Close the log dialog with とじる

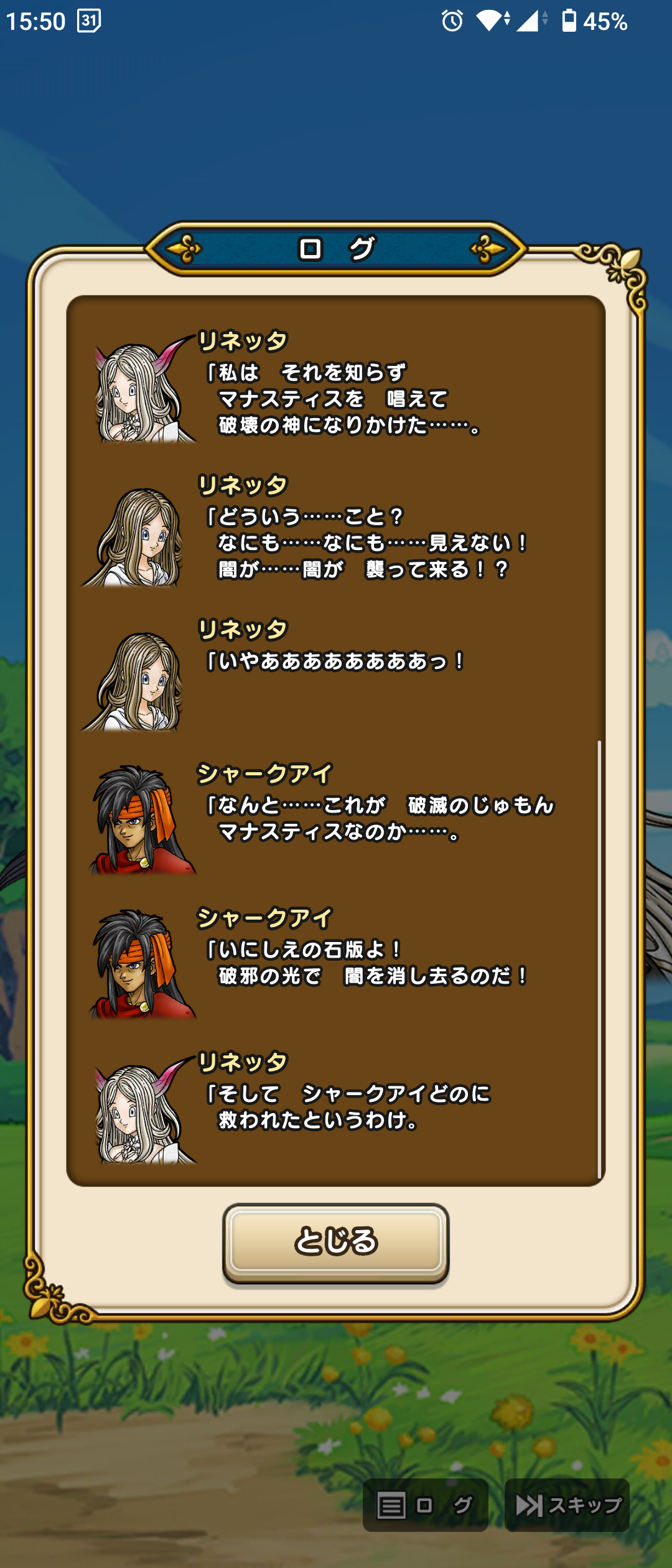point(335,1242)
